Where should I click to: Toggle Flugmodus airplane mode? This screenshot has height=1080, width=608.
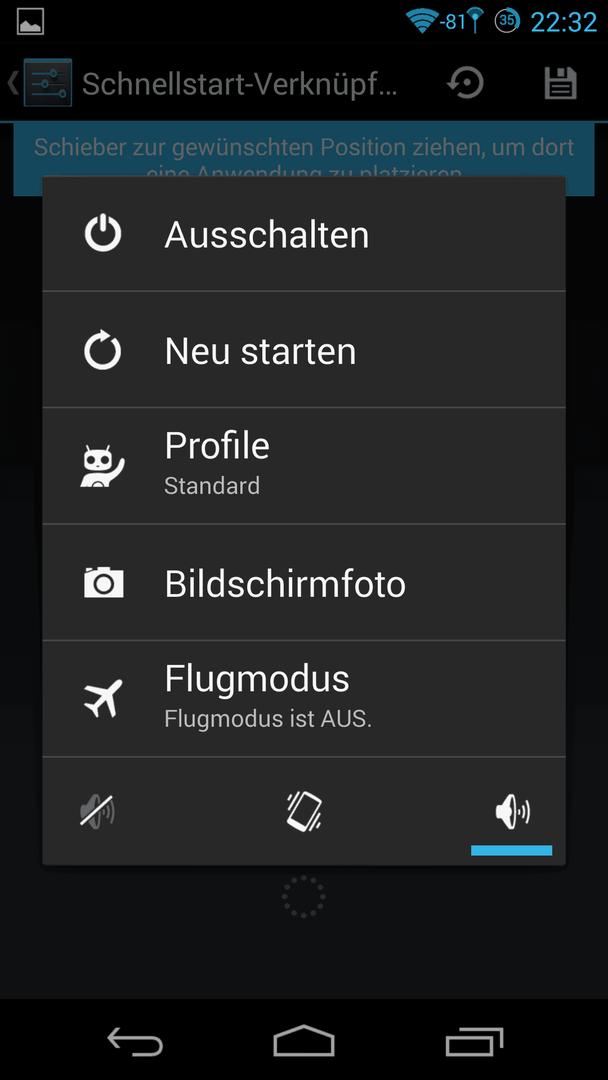click(x=304, y=699)
